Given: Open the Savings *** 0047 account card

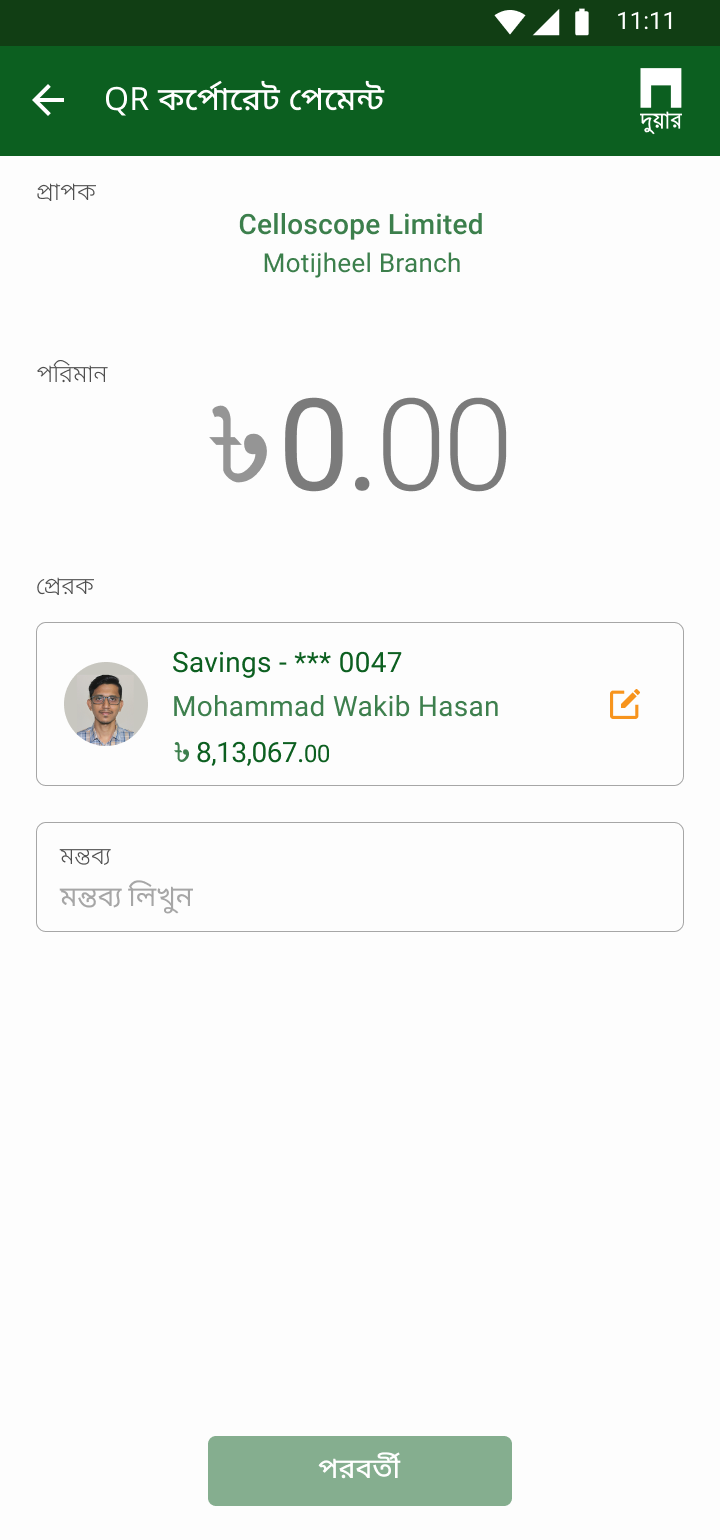Looking at the screenshot, I should (360, 704).
